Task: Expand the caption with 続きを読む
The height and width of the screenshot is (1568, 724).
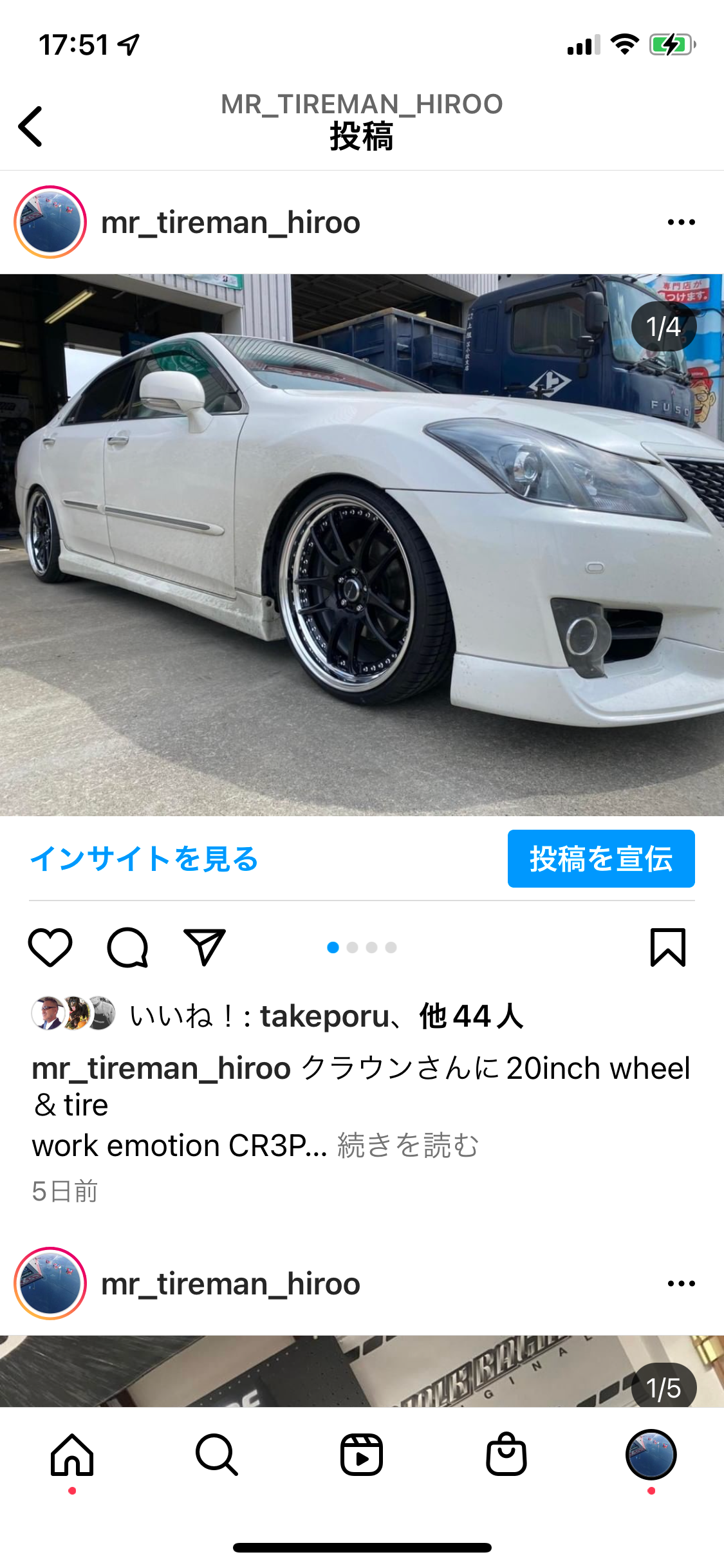Action: pyautogui.click(x=408, y=1146)
